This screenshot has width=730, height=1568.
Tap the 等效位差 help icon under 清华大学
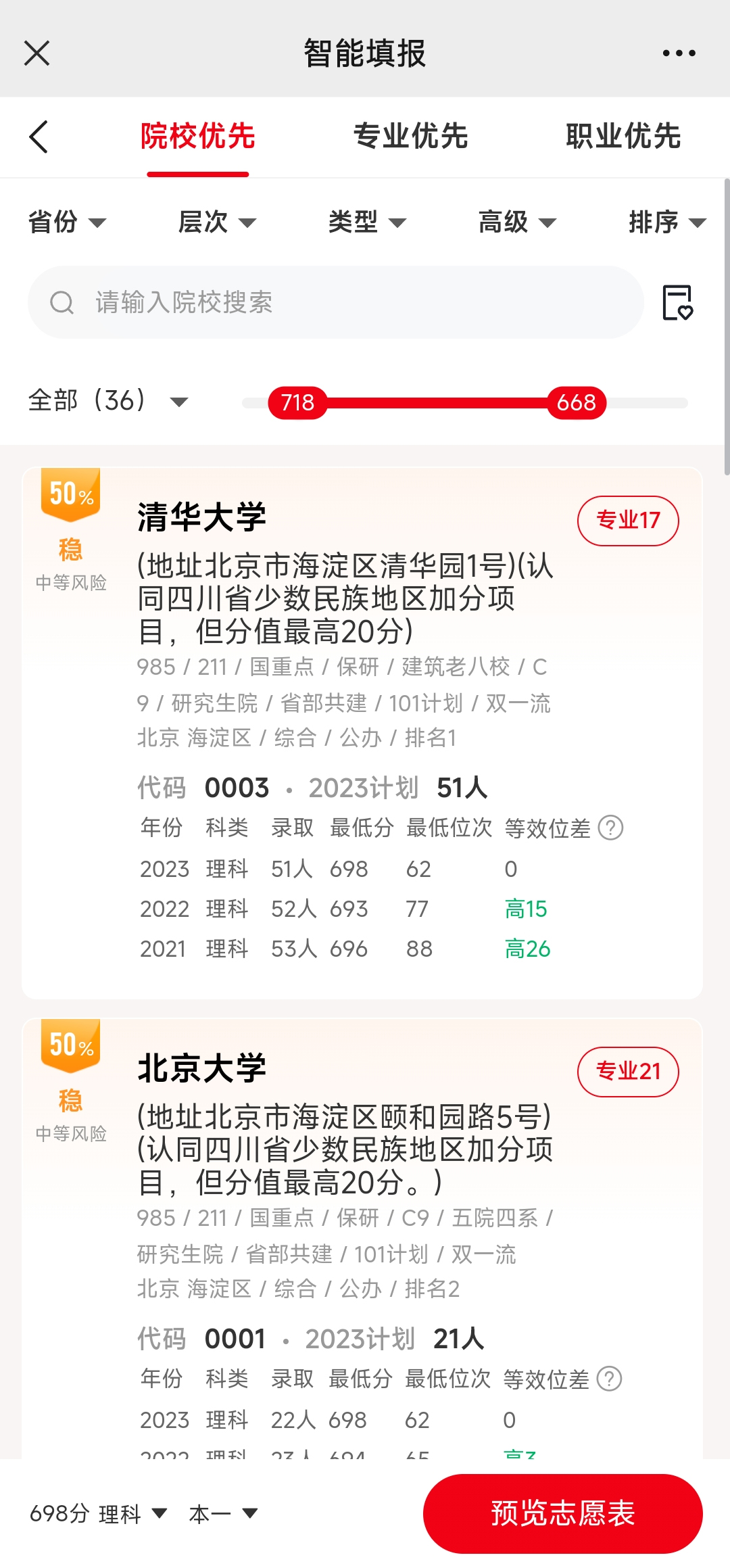click(x=611, y=828)
